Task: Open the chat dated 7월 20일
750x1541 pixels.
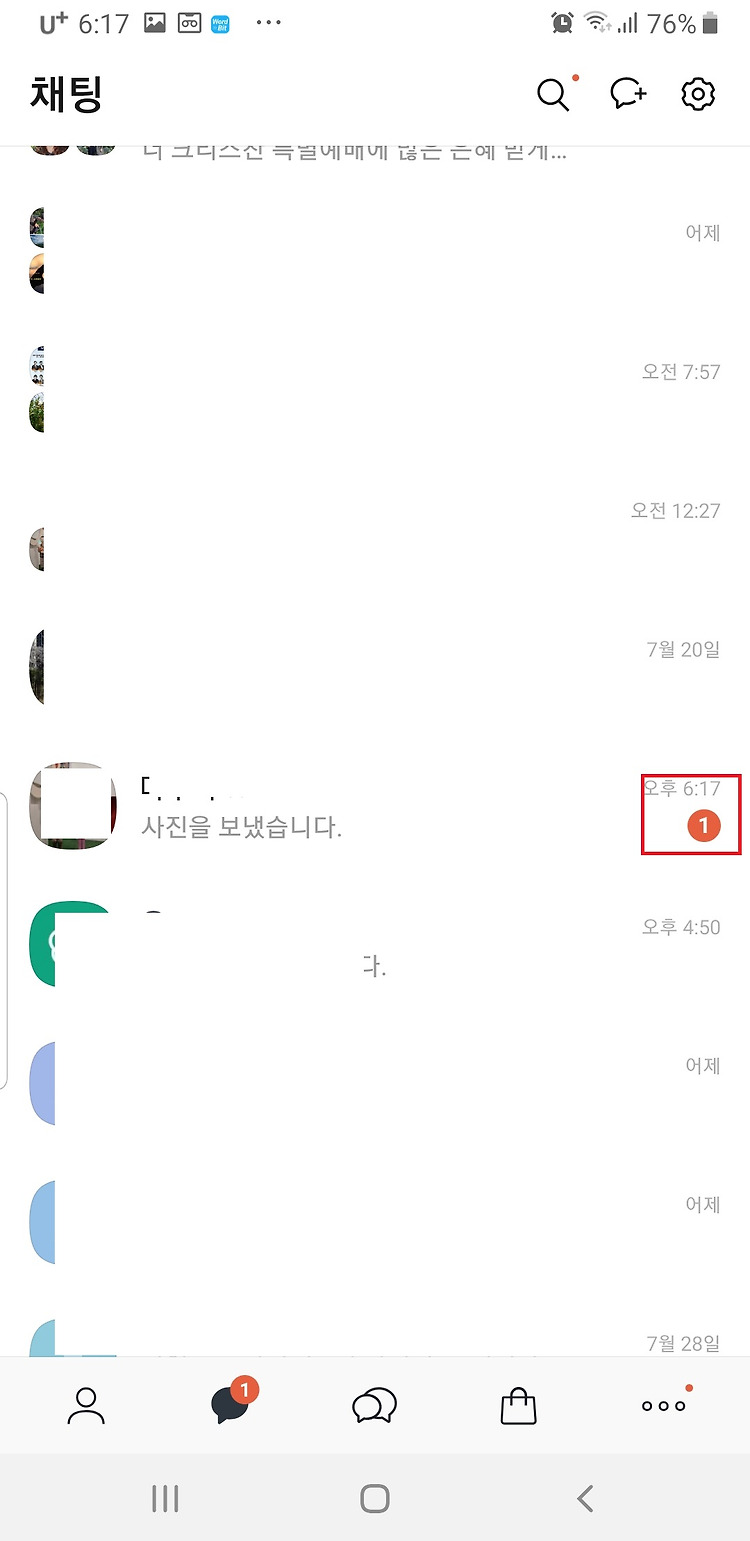Action: pos(375,668)
